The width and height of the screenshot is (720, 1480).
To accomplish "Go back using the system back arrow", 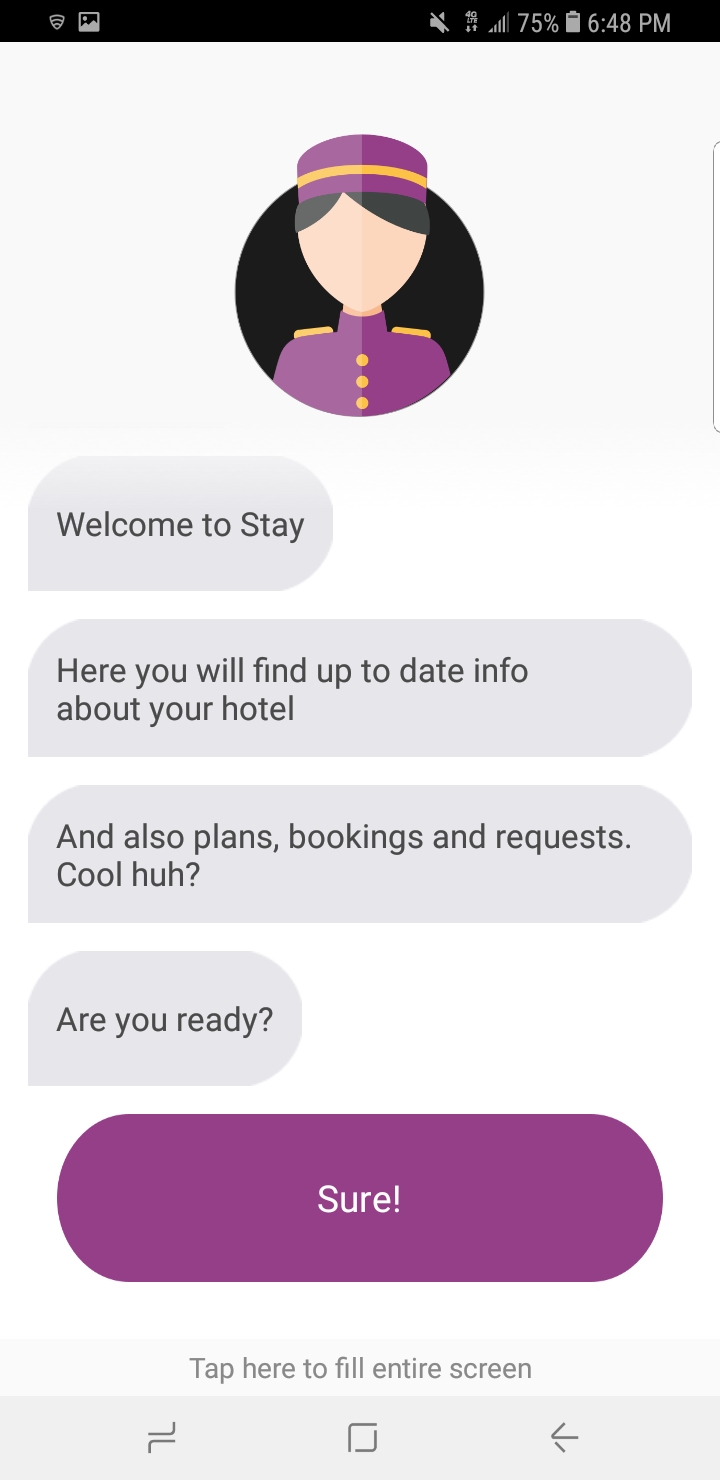I will (x=564, y=1438).
